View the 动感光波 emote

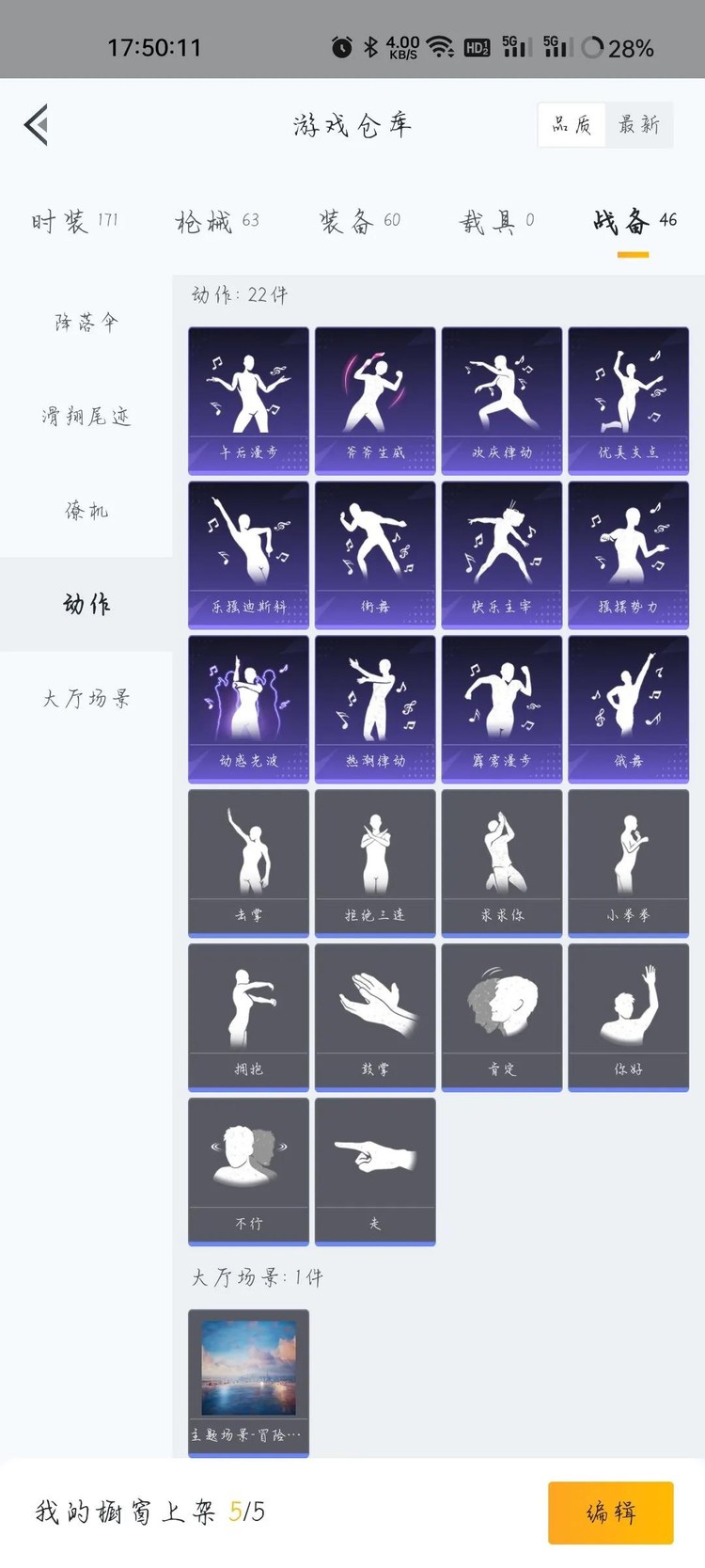pyautogui.click(x=248, y=708)
